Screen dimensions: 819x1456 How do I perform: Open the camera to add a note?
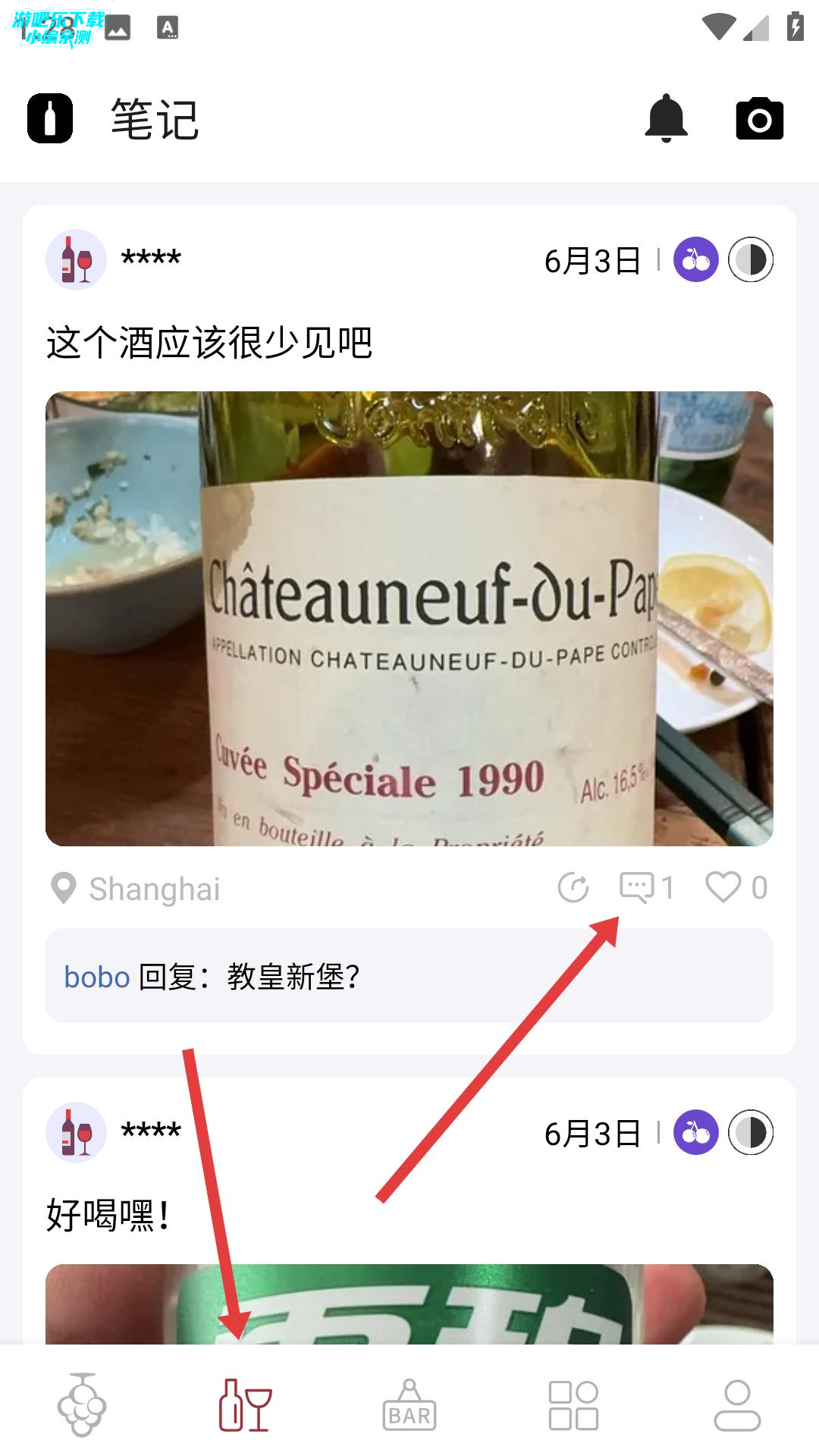tap(759, 119)
